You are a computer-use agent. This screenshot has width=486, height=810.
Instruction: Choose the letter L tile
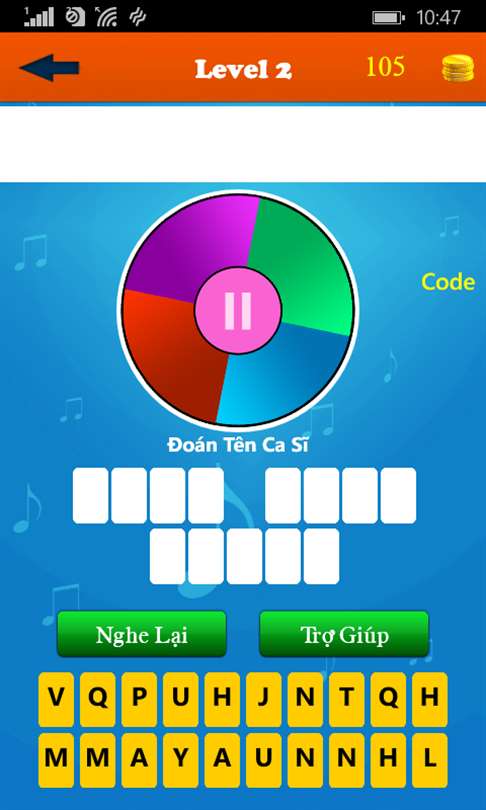coord(430,760)
